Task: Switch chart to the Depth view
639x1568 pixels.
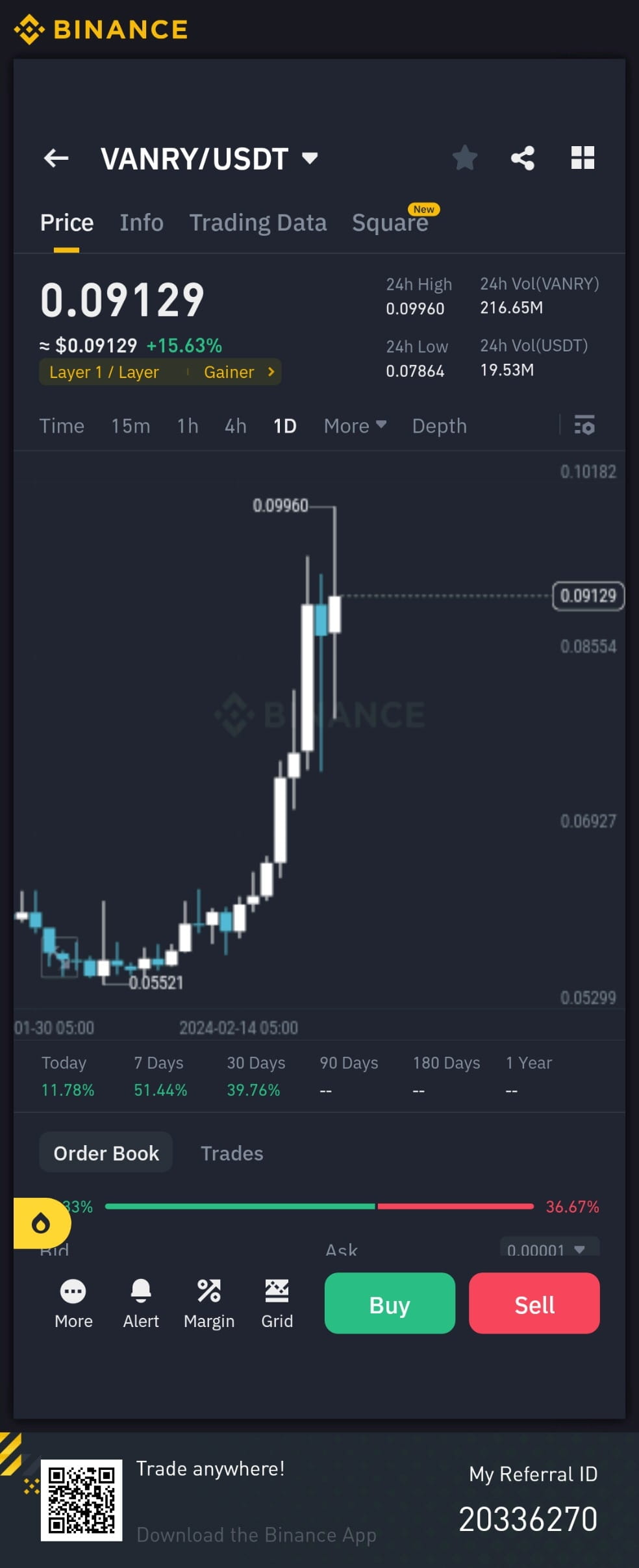Action: [x=439, y=426]
